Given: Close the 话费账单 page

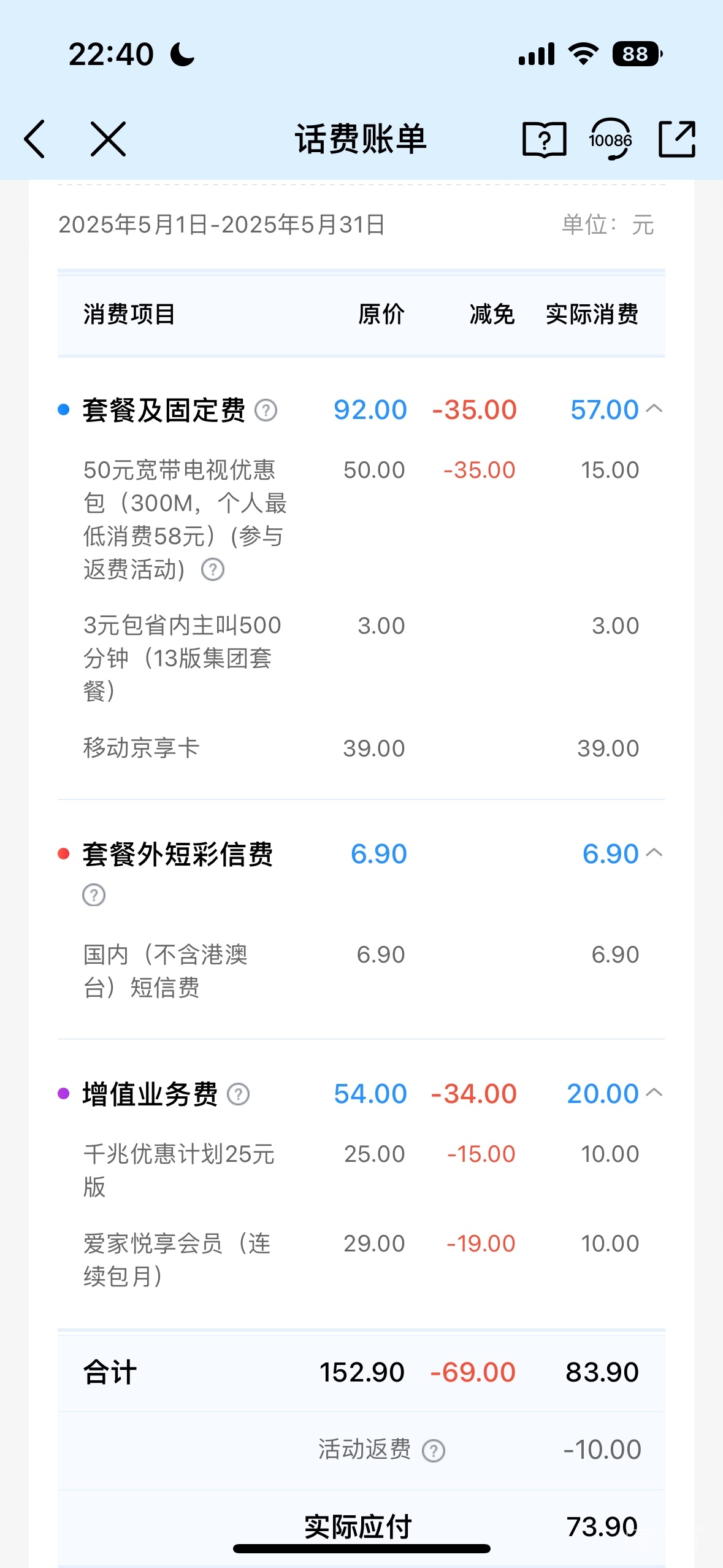Looking at the screenshot, I should [108, 139].
